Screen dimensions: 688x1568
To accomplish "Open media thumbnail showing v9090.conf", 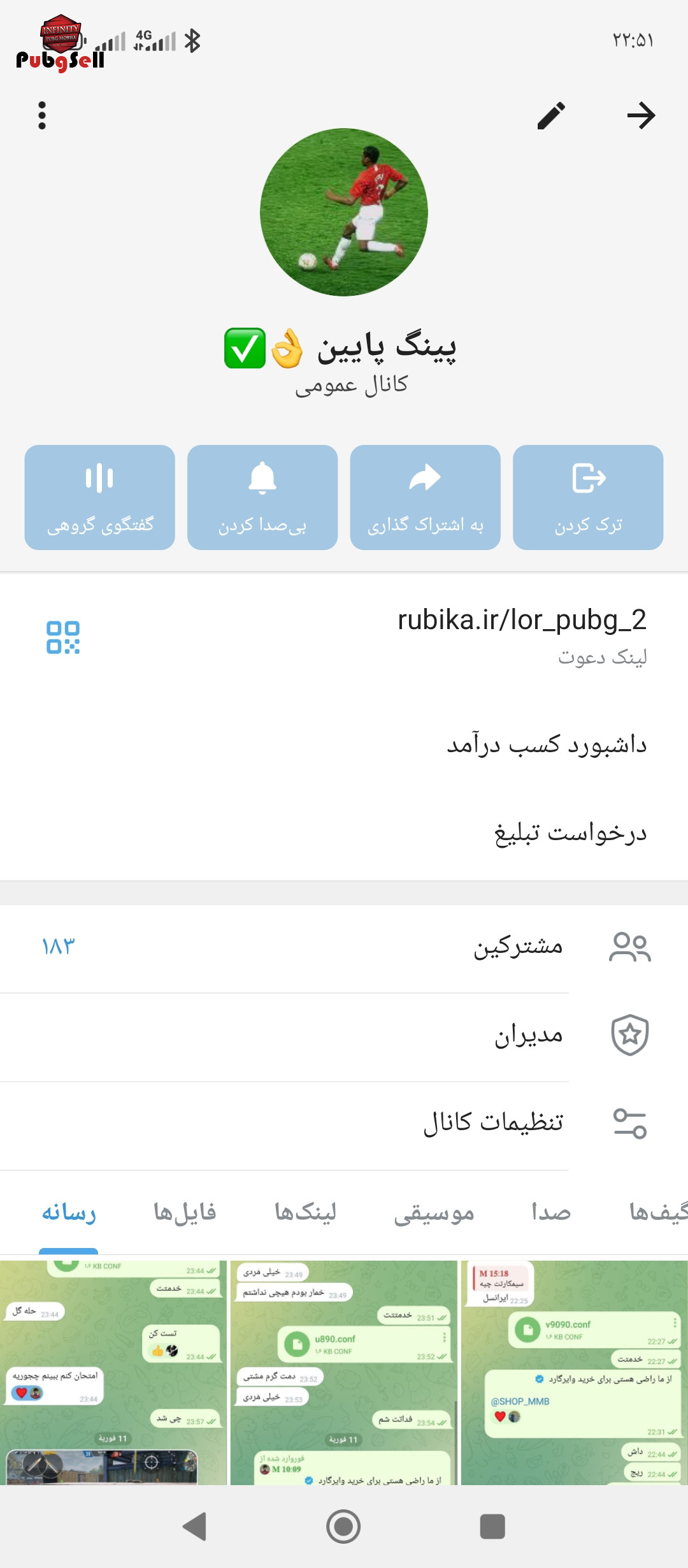I will click(573, 1372).
